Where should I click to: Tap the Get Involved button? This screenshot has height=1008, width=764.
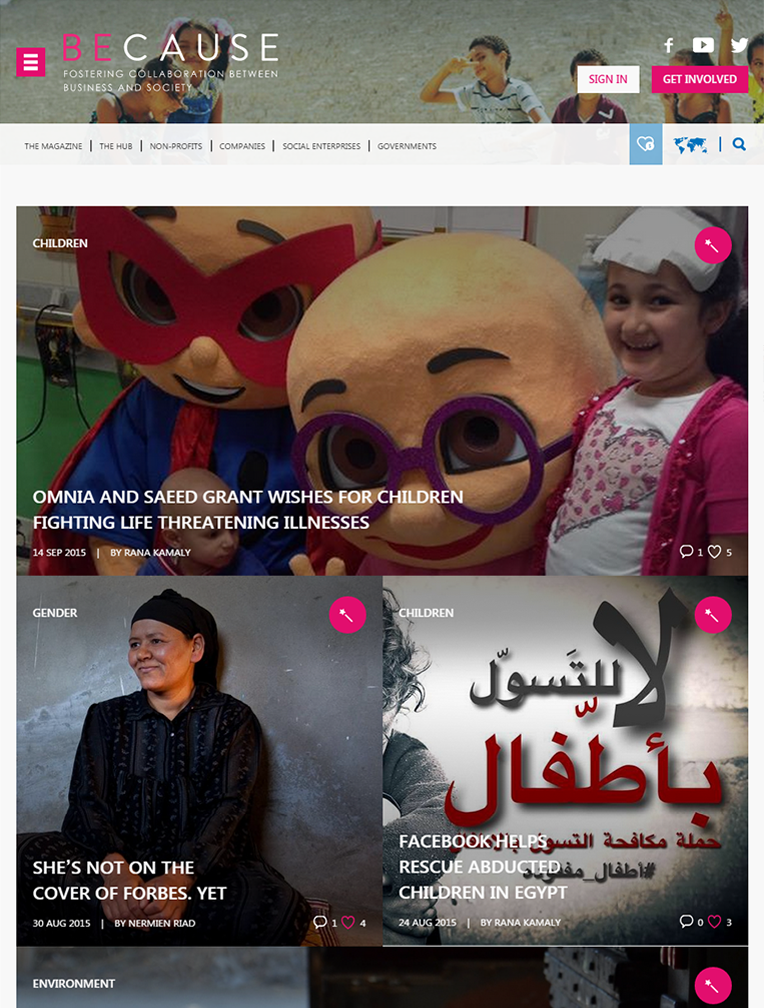(x=699, y=79)
